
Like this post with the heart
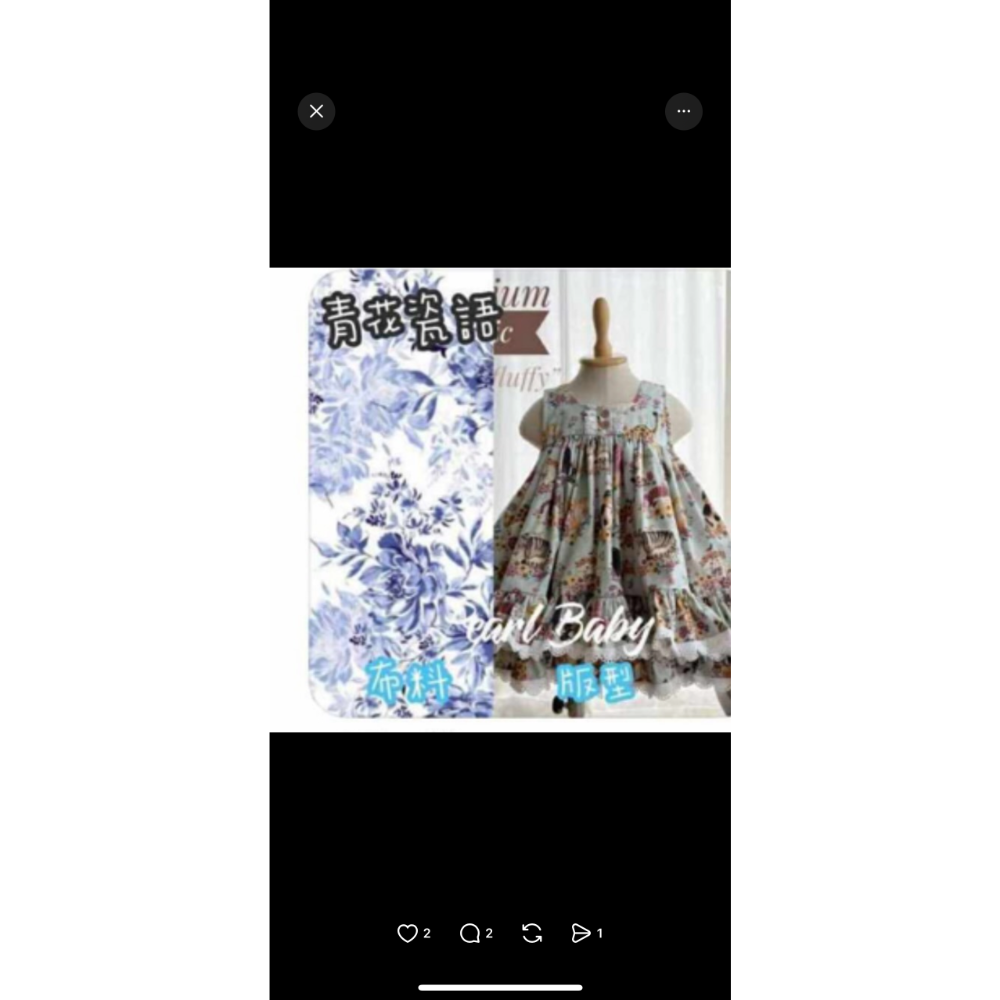[408, 933]
